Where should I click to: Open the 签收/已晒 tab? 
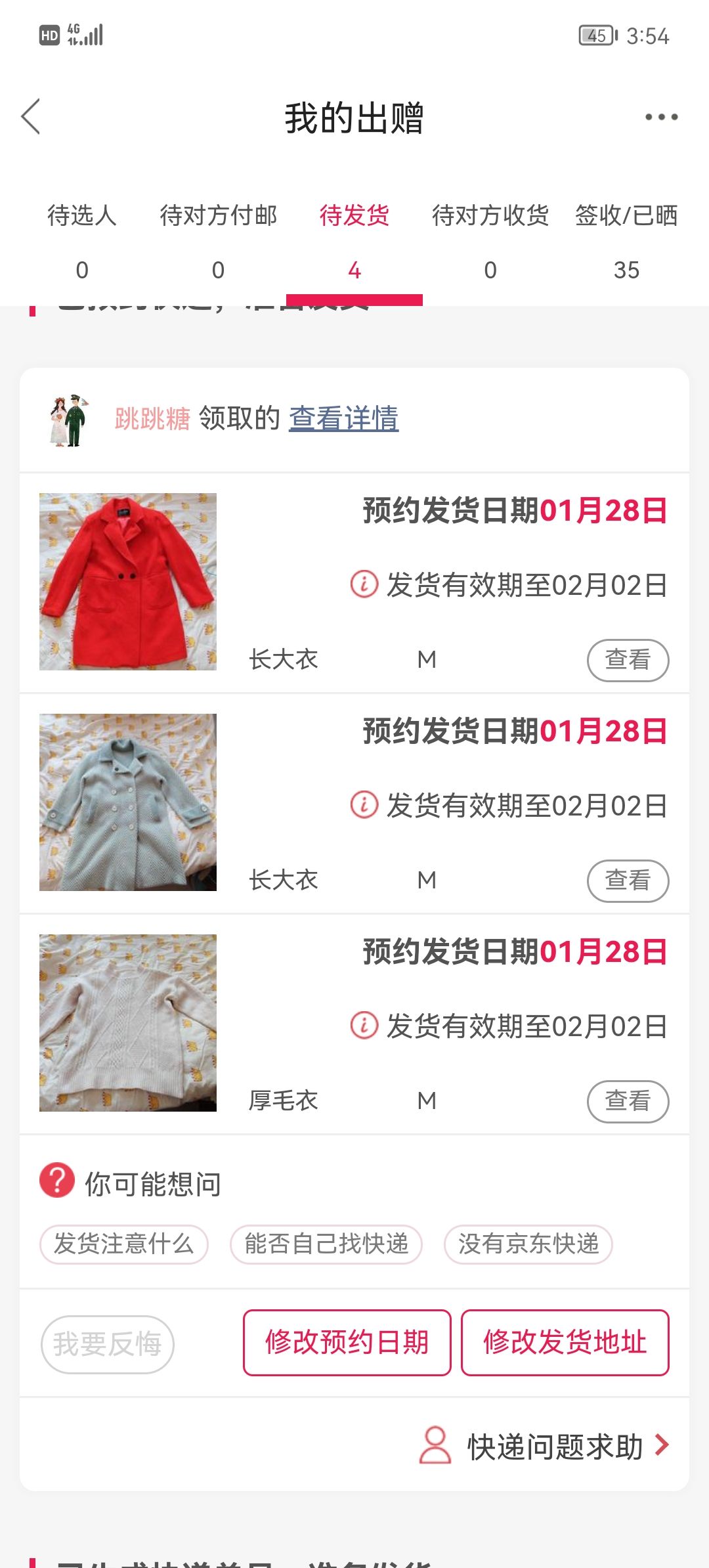626,242
